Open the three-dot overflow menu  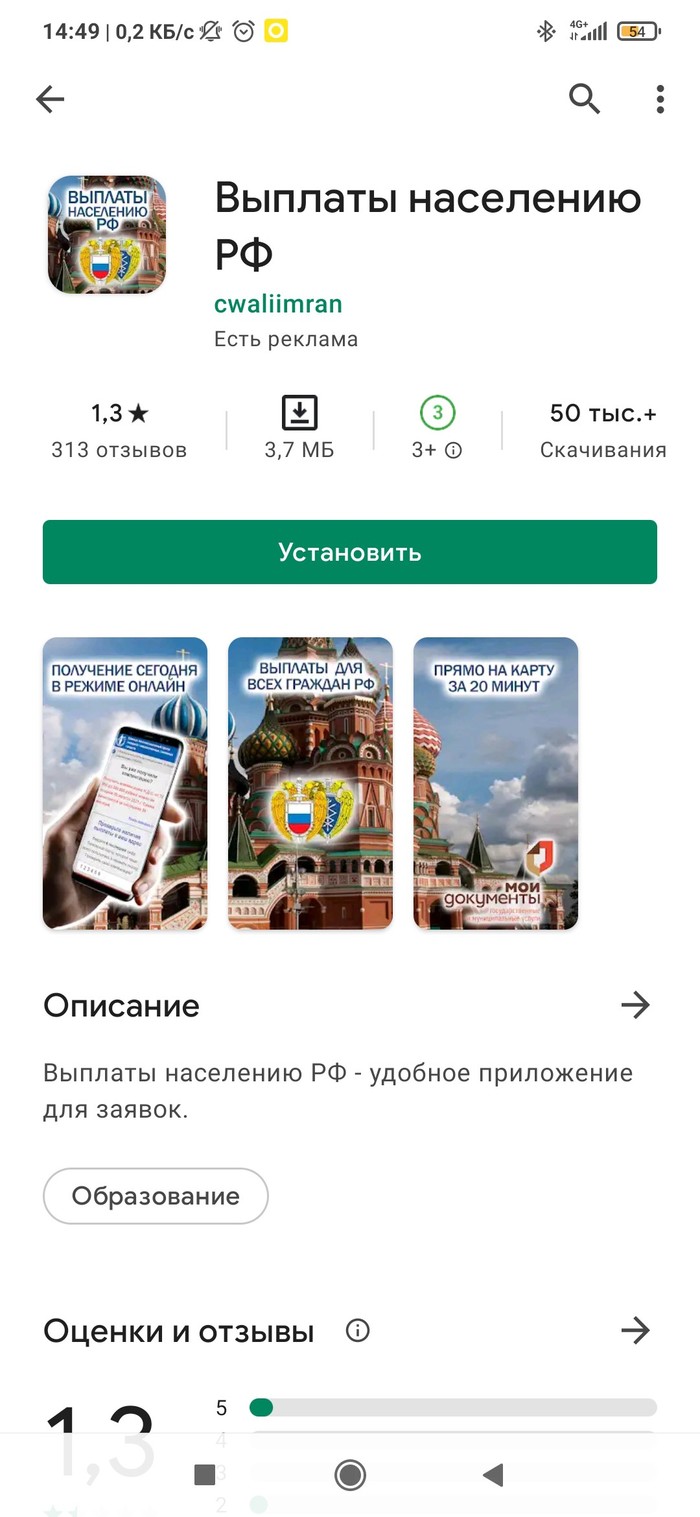pos(660,98)
